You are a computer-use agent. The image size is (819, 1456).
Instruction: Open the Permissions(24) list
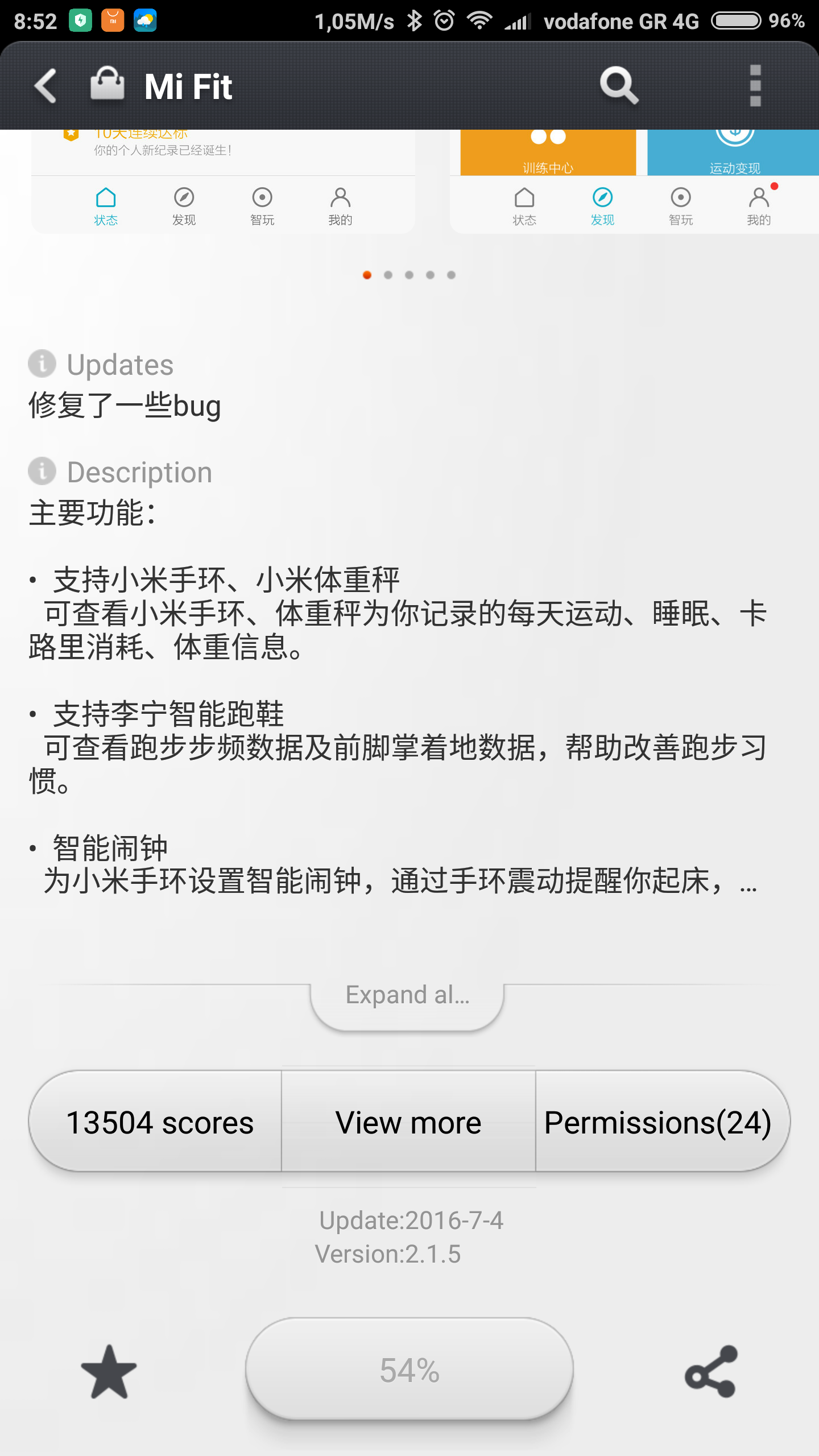click(657, 1123)
